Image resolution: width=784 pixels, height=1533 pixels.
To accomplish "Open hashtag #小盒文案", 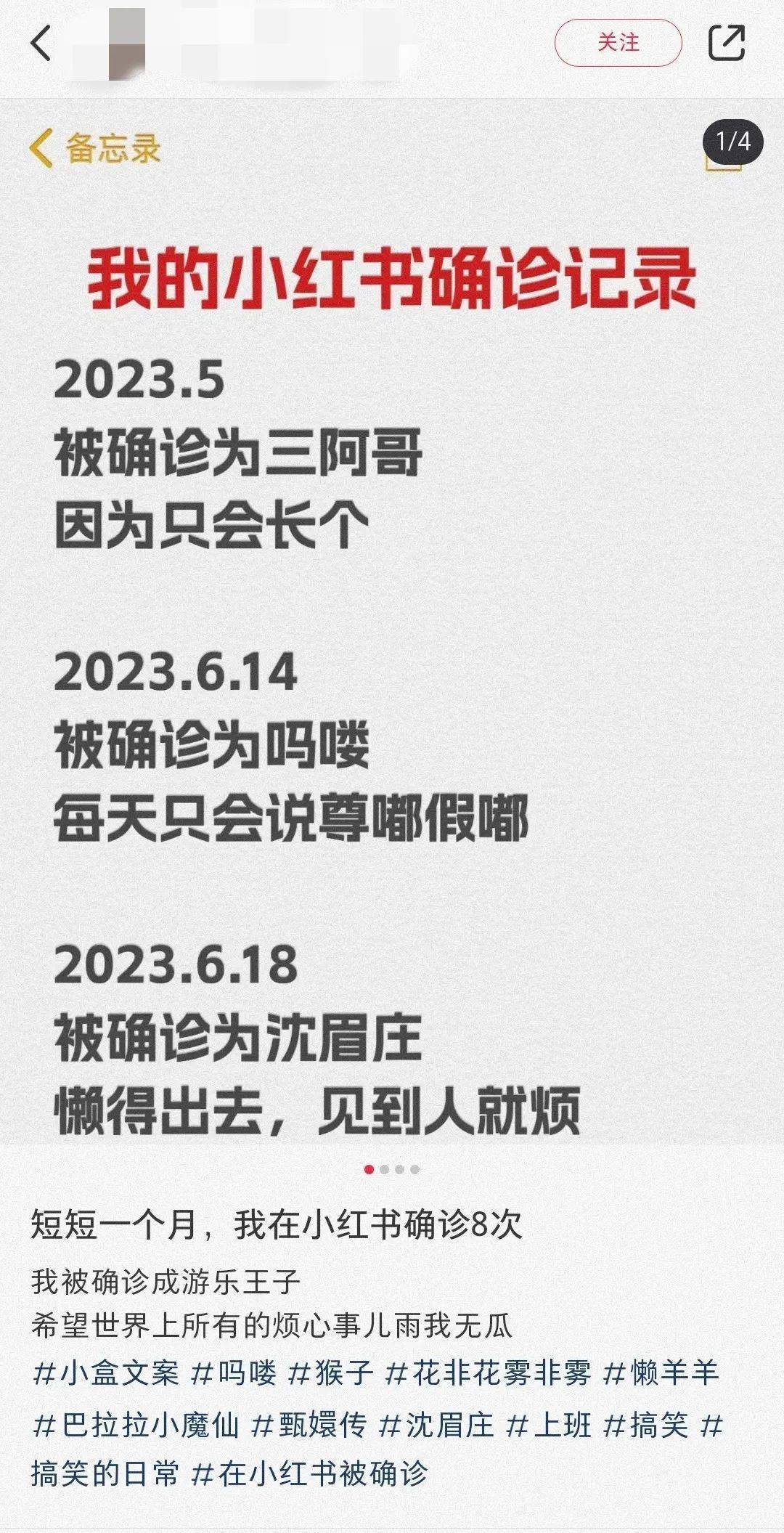I will [x=106, y=1373].
